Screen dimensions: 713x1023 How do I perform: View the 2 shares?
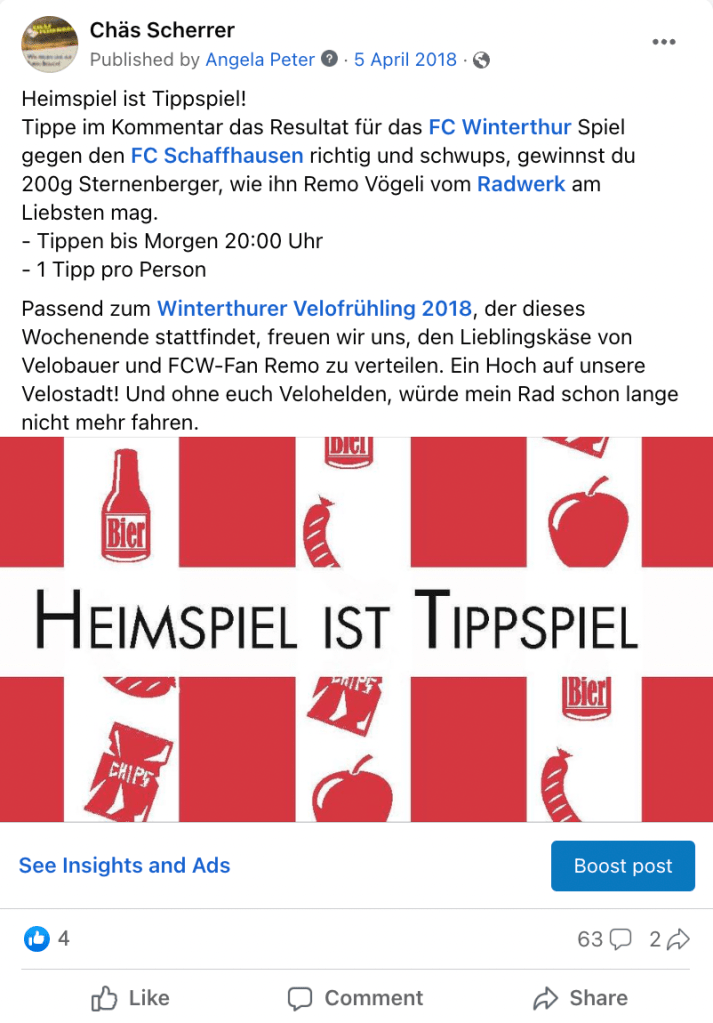(x=670, y=939)
